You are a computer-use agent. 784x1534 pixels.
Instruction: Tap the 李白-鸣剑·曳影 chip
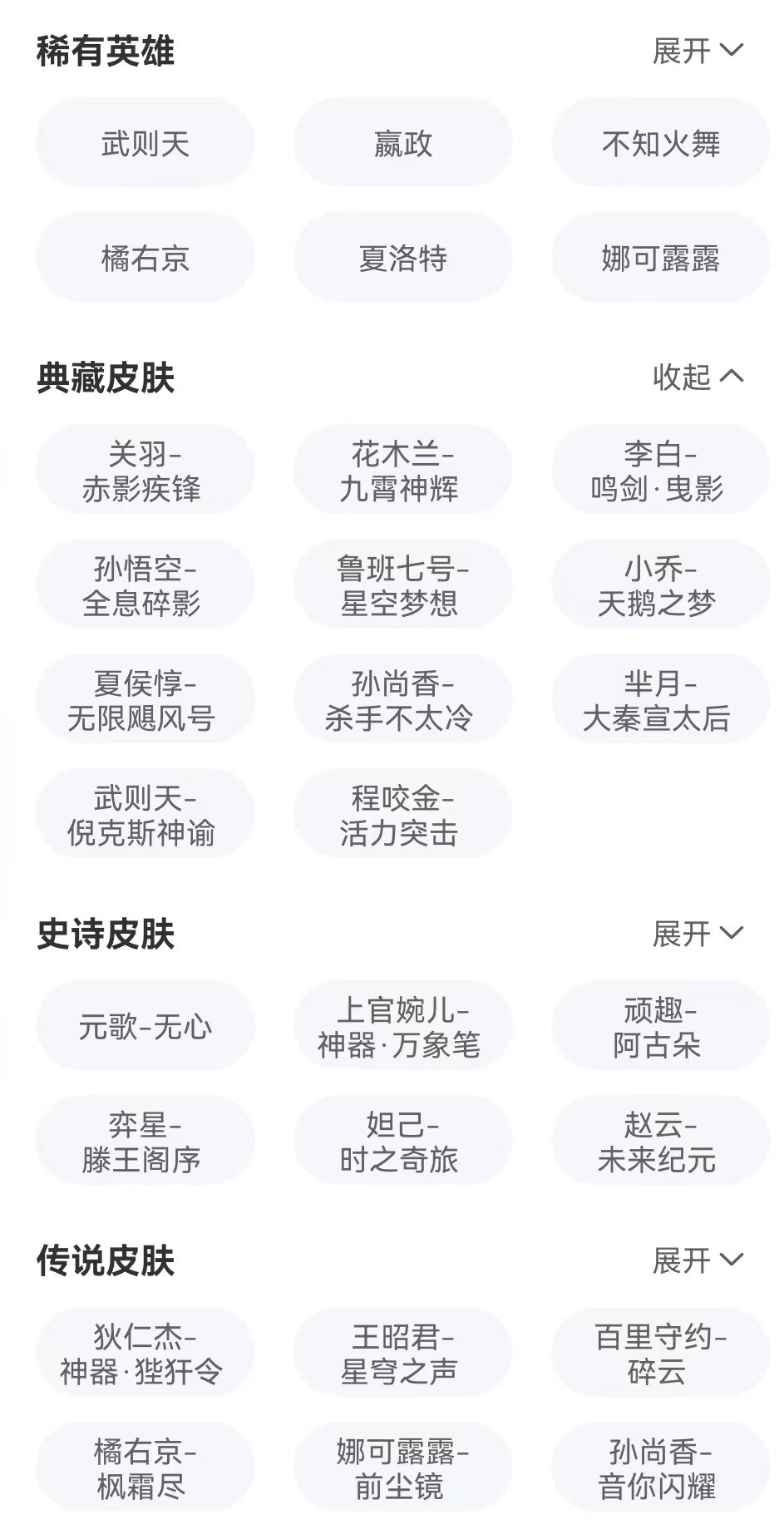tap(660, 471)
